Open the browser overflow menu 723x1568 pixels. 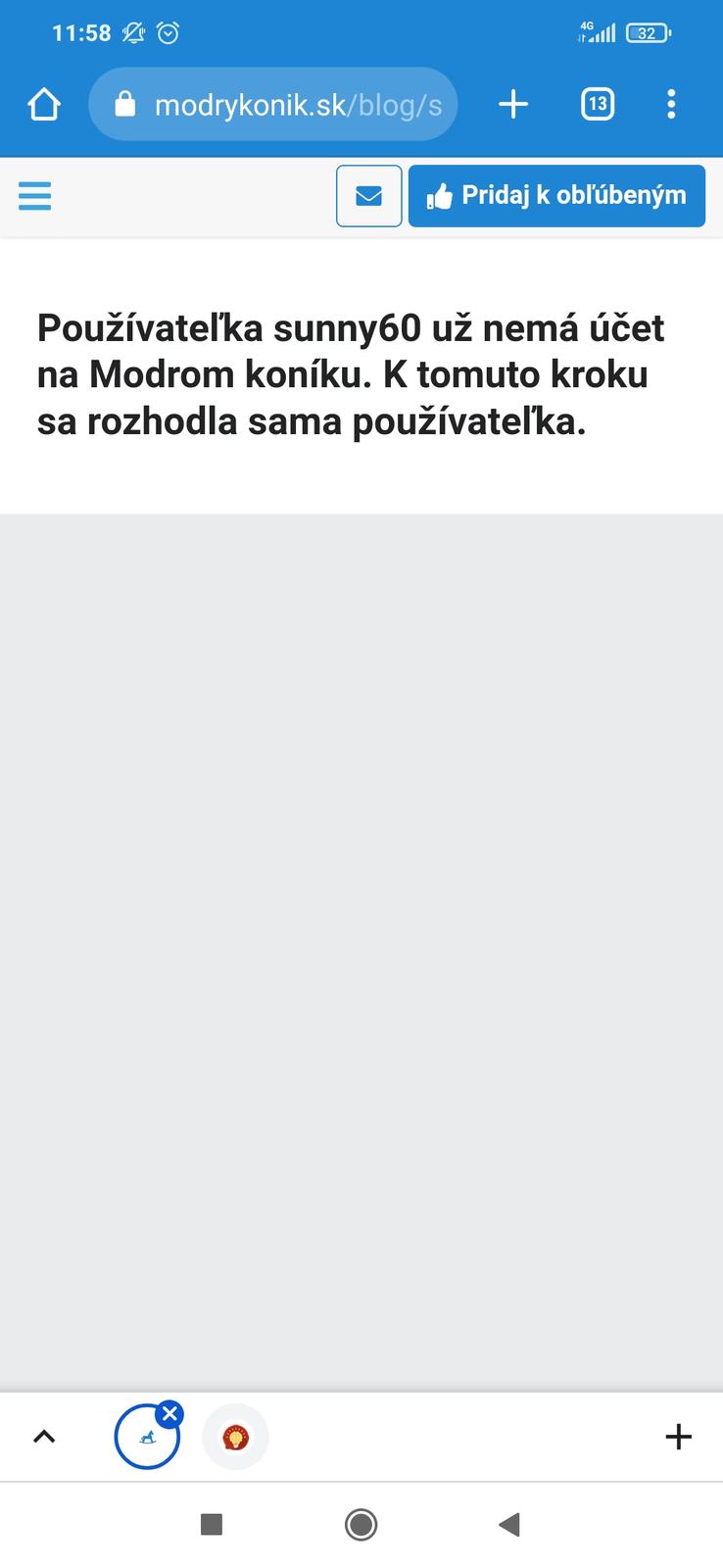coord(671,104)
